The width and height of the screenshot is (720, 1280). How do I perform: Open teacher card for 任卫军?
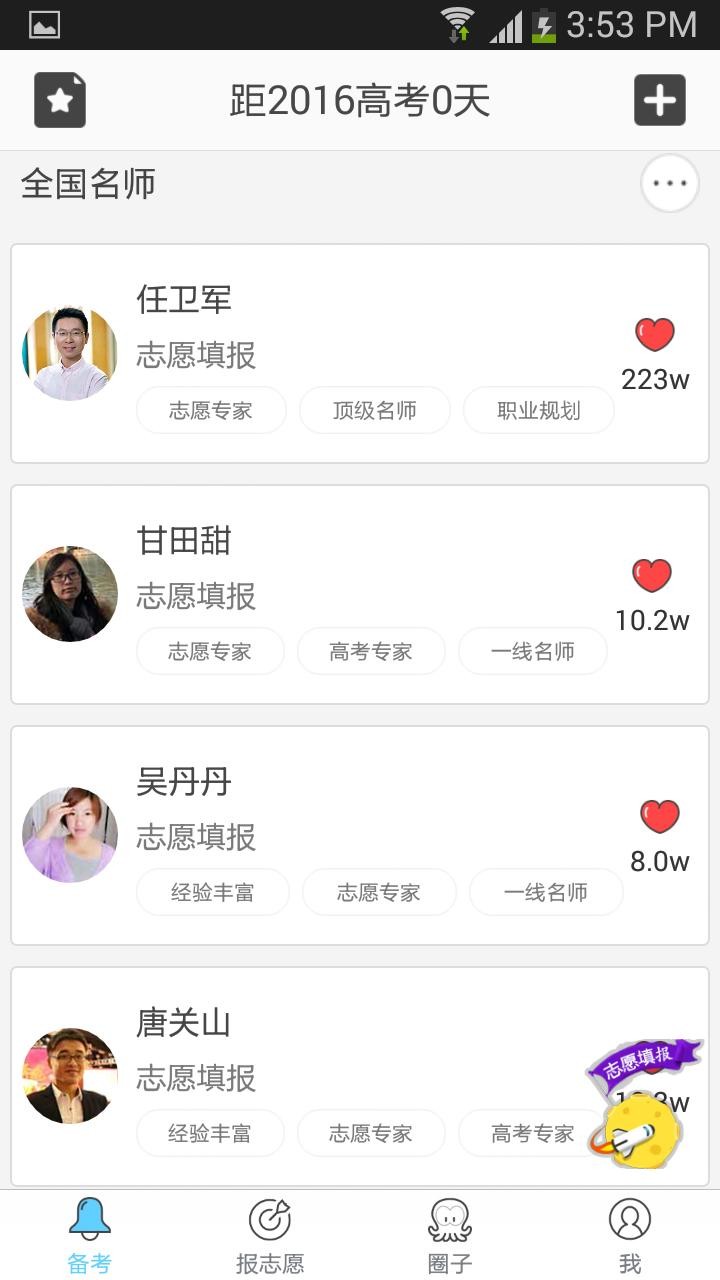[x=360, y=353]
